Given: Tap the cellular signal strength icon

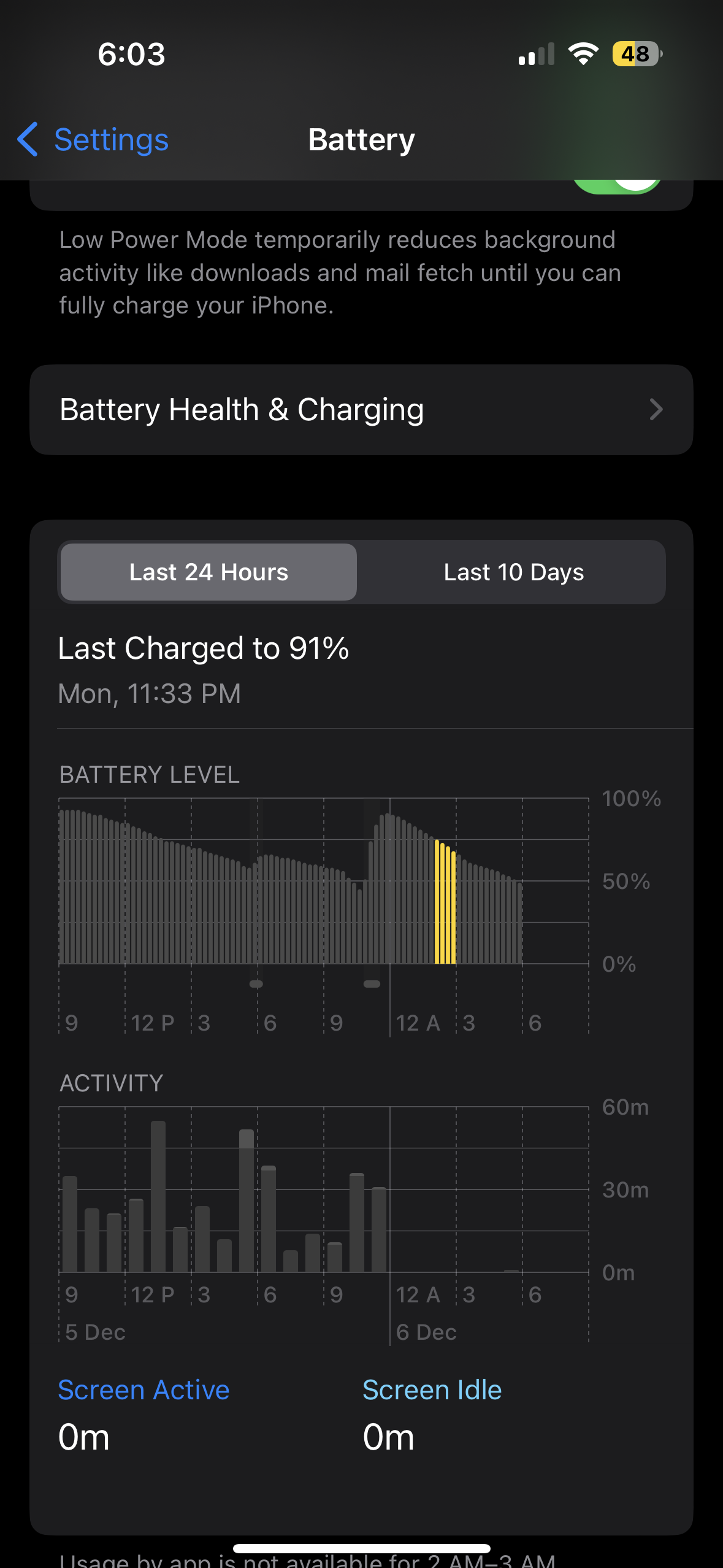Looking at the screenshot, I should [536, 54].
